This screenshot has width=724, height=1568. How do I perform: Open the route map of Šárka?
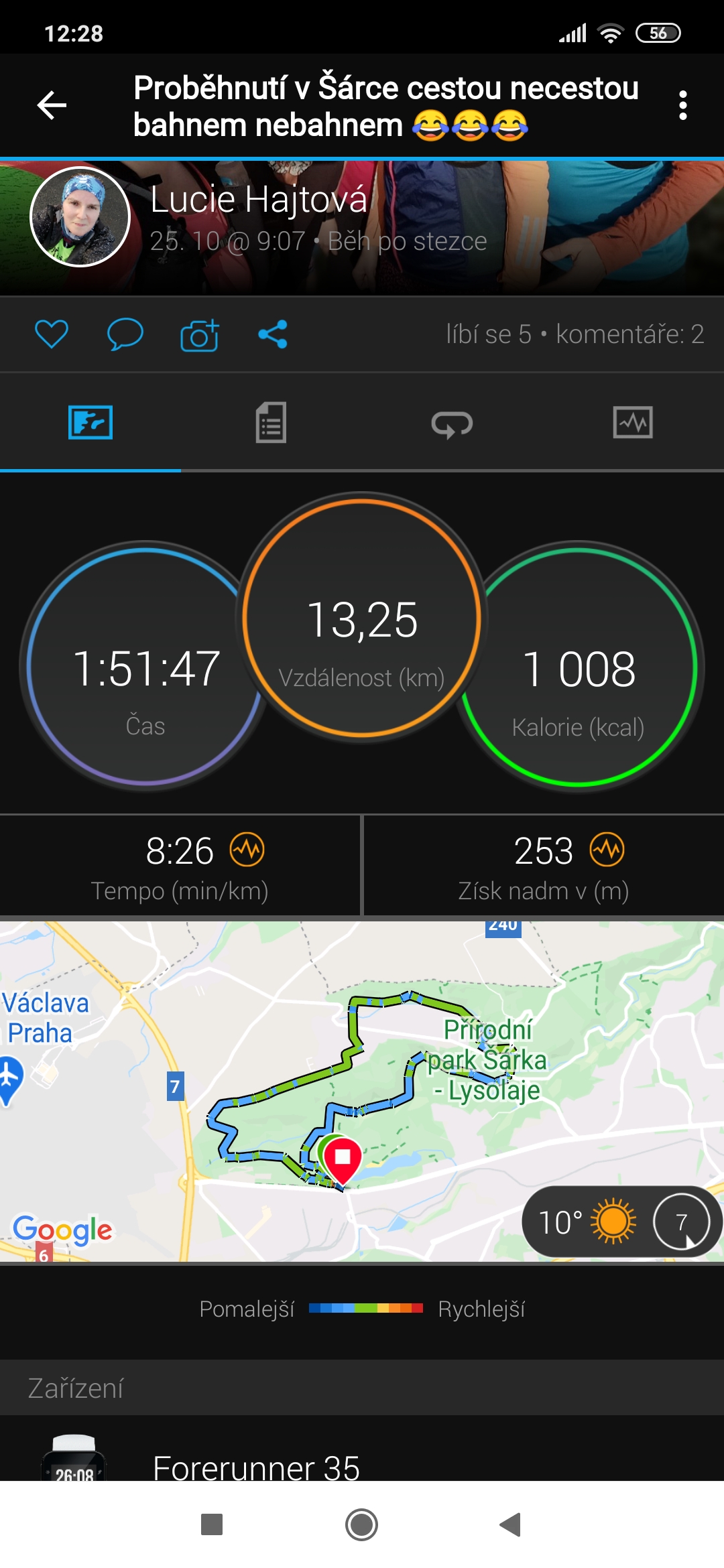click(362, 1091)
